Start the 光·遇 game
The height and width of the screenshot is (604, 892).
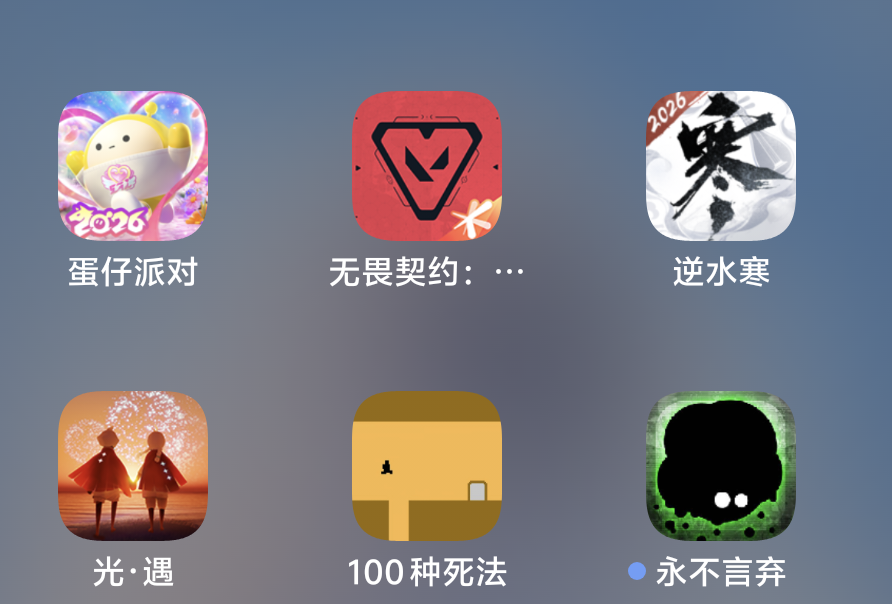click(133, 466)
